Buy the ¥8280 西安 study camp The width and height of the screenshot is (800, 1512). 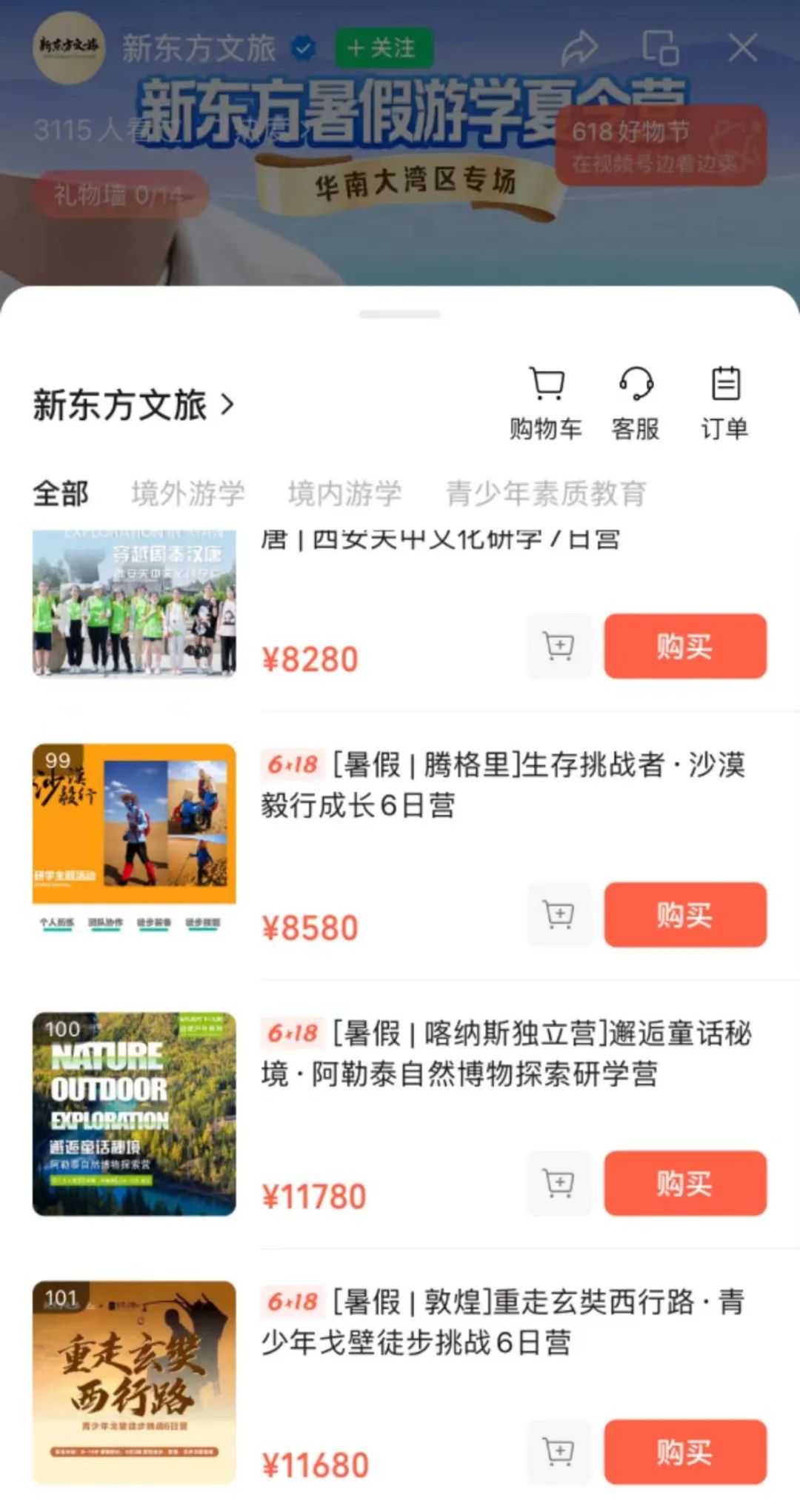tap(684, 646)
